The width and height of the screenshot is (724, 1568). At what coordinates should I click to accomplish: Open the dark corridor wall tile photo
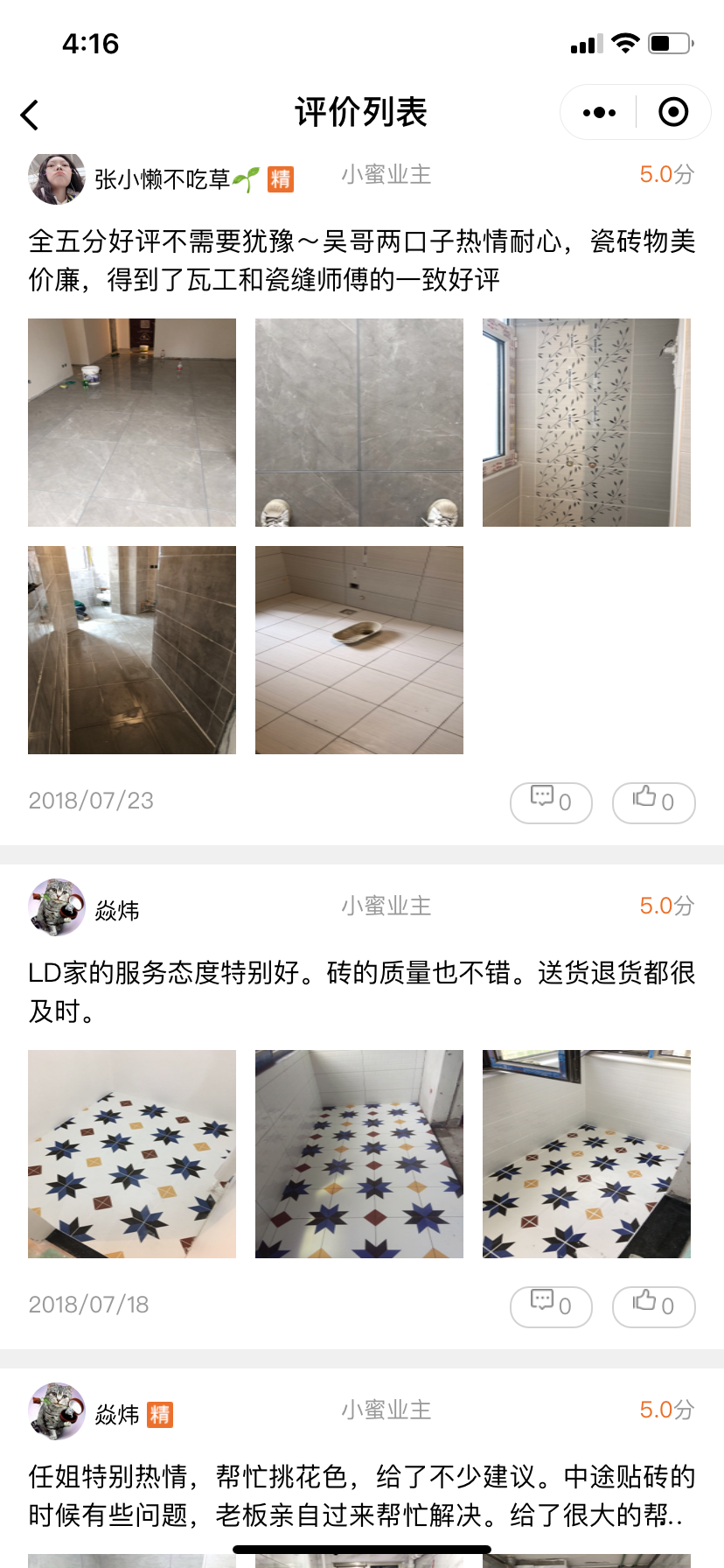tap(132, 650)
